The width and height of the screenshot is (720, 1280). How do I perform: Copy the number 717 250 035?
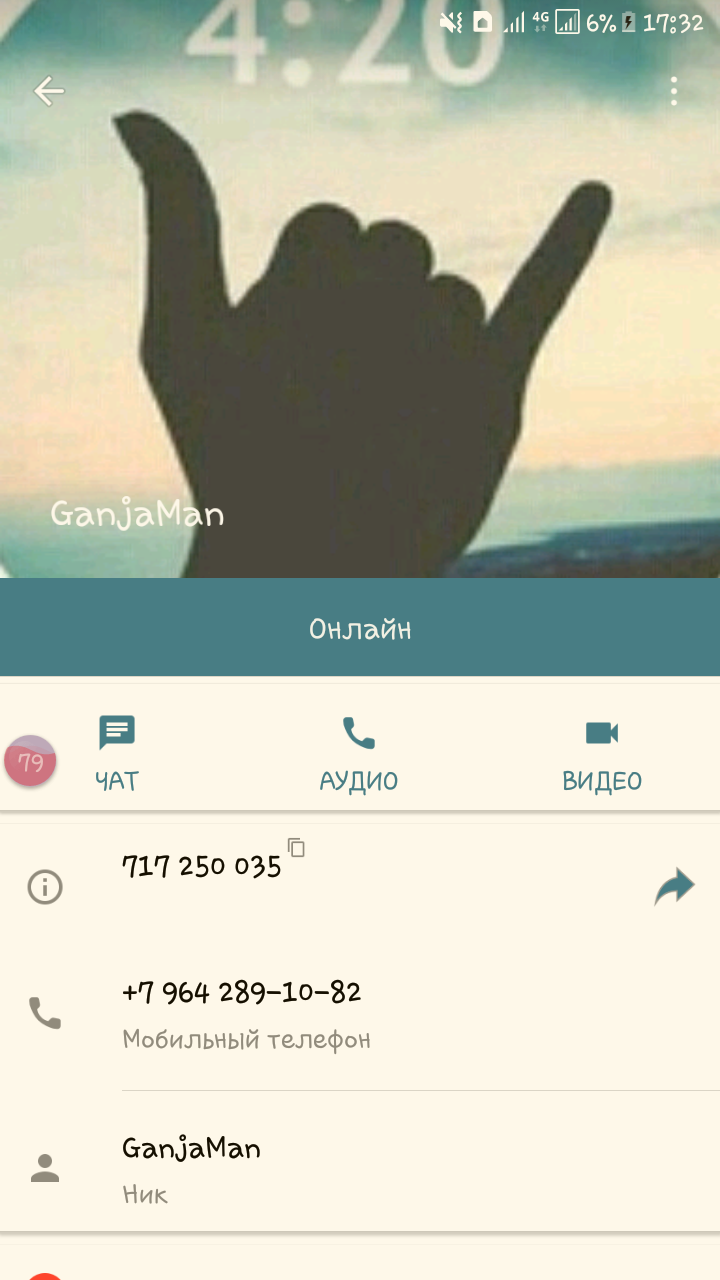click(x=296, y=848)
